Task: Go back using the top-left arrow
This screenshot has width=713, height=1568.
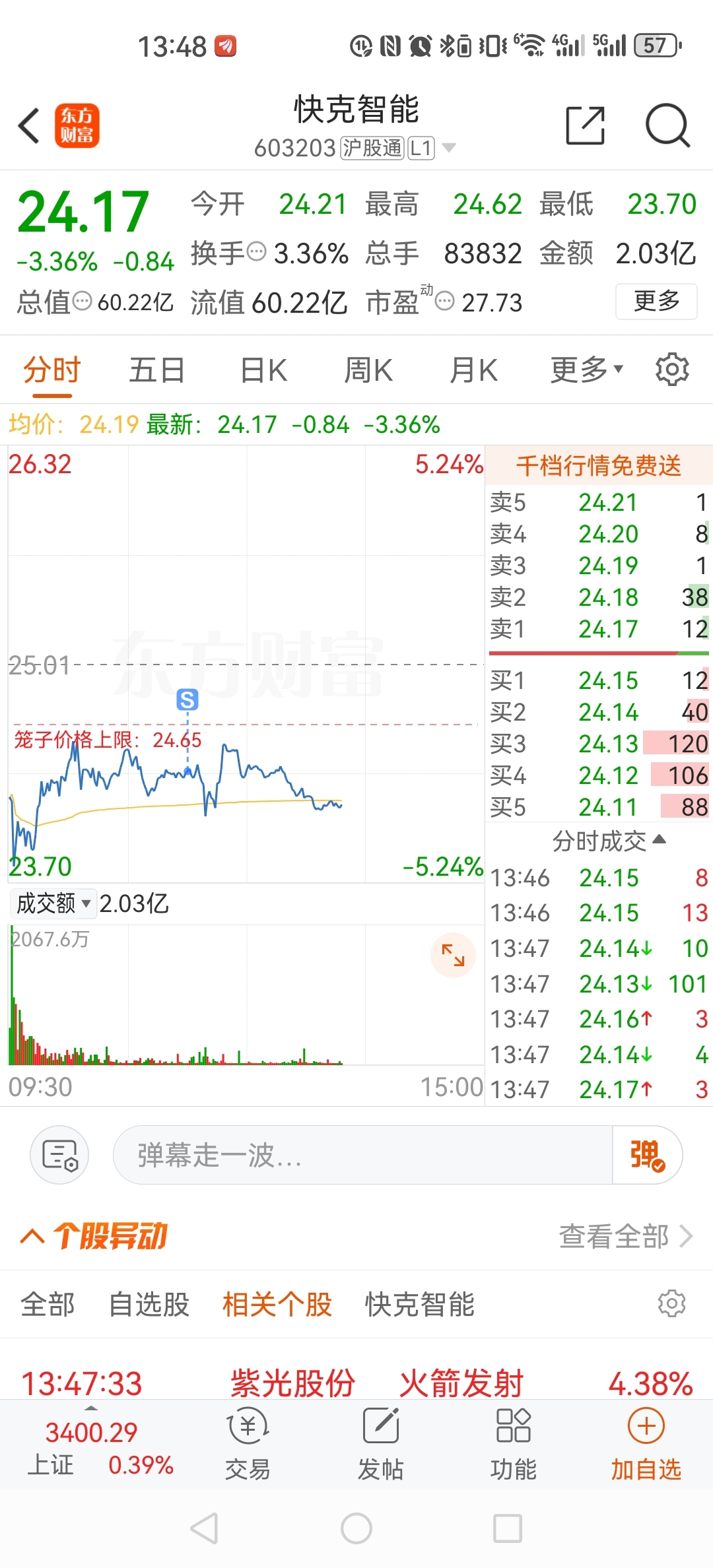Action: click(x=29, y=125)
